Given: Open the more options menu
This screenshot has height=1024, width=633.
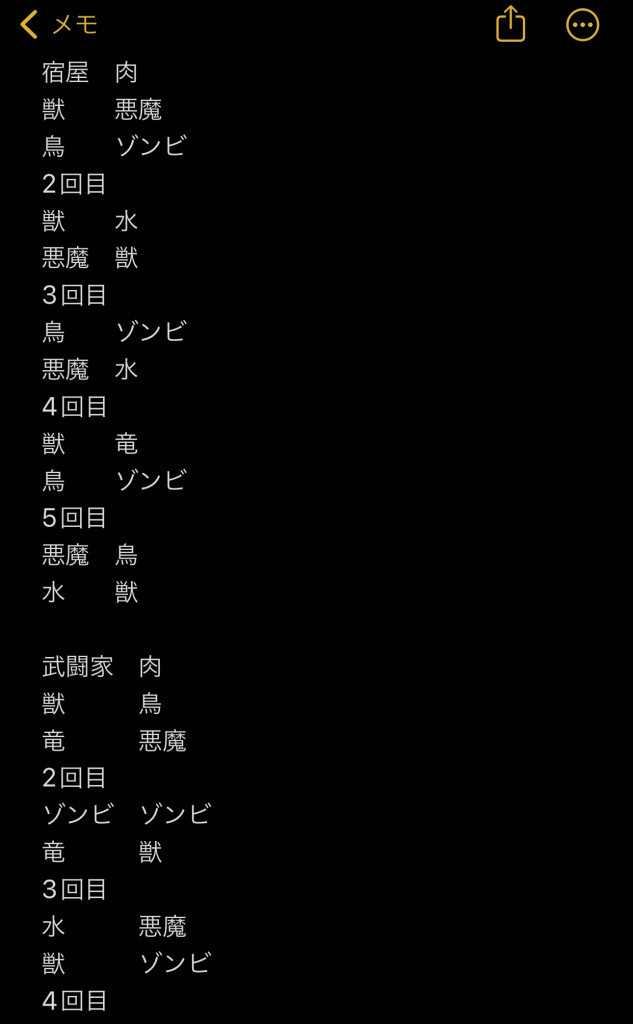Looking at the screenshot, I should (582, 25).
